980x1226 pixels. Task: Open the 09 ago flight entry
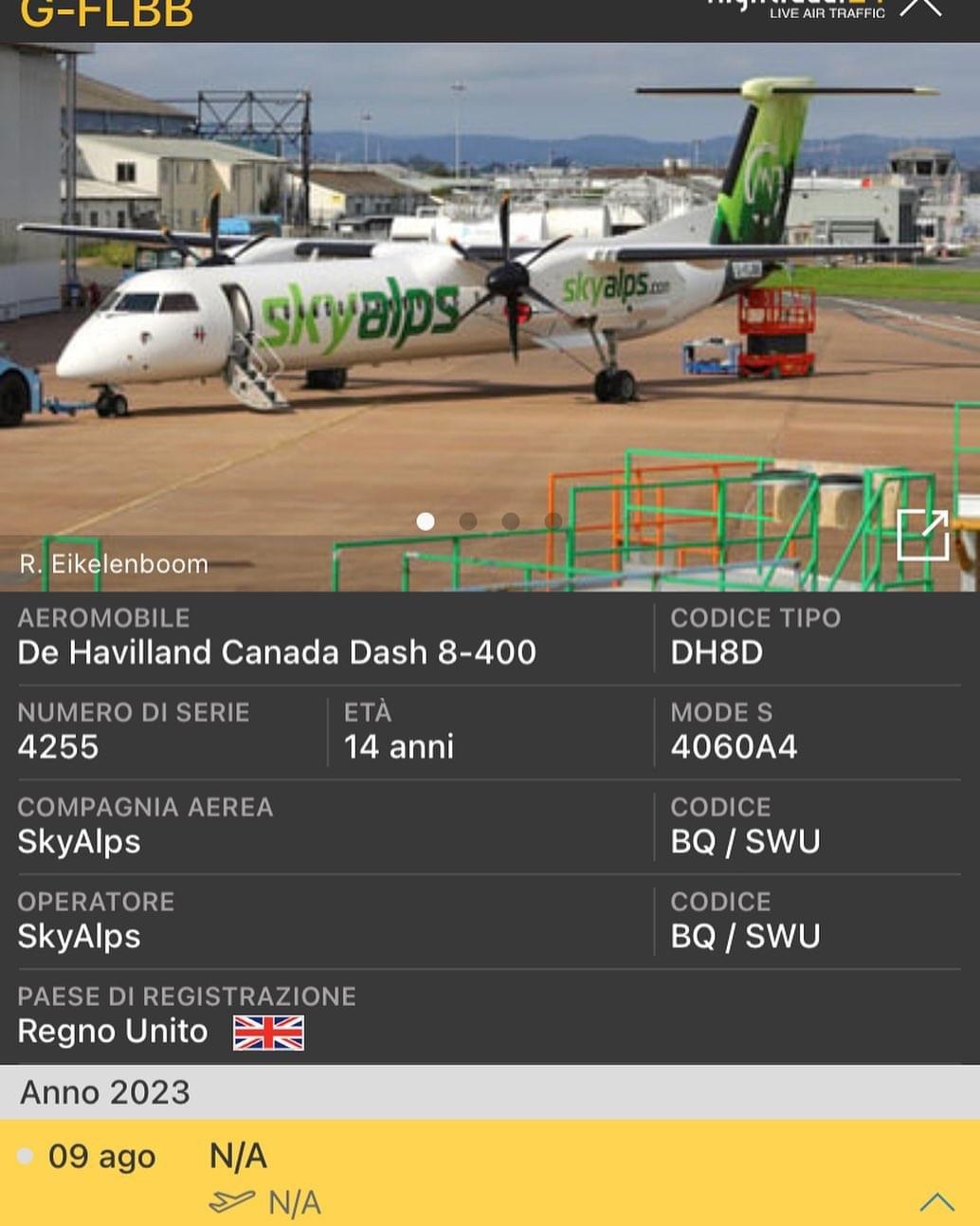pos(490,1173)
